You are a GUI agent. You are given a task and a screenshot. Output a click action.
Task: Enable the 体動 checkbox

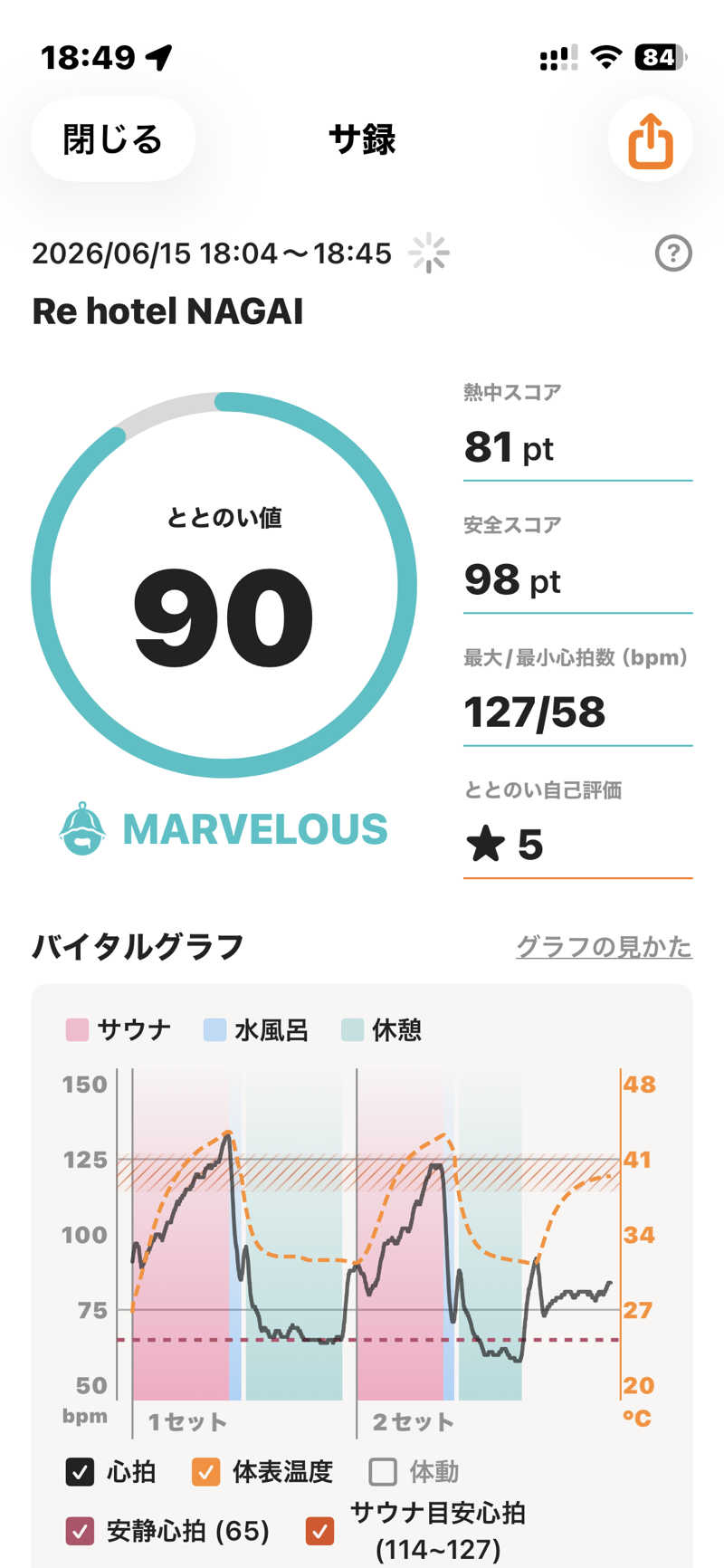click(x=383, y=1471)
